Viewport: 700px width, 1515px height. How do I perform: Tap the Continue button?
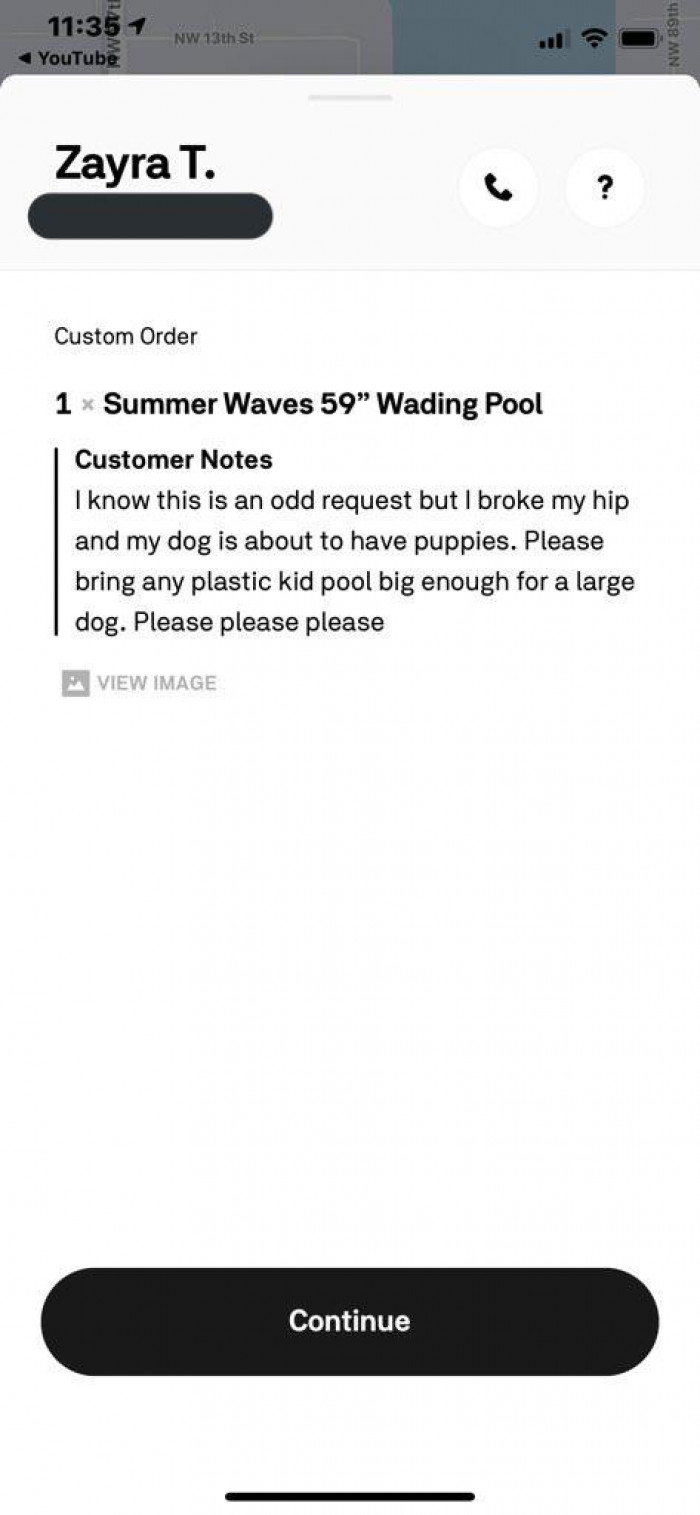tap(349, 1321)
